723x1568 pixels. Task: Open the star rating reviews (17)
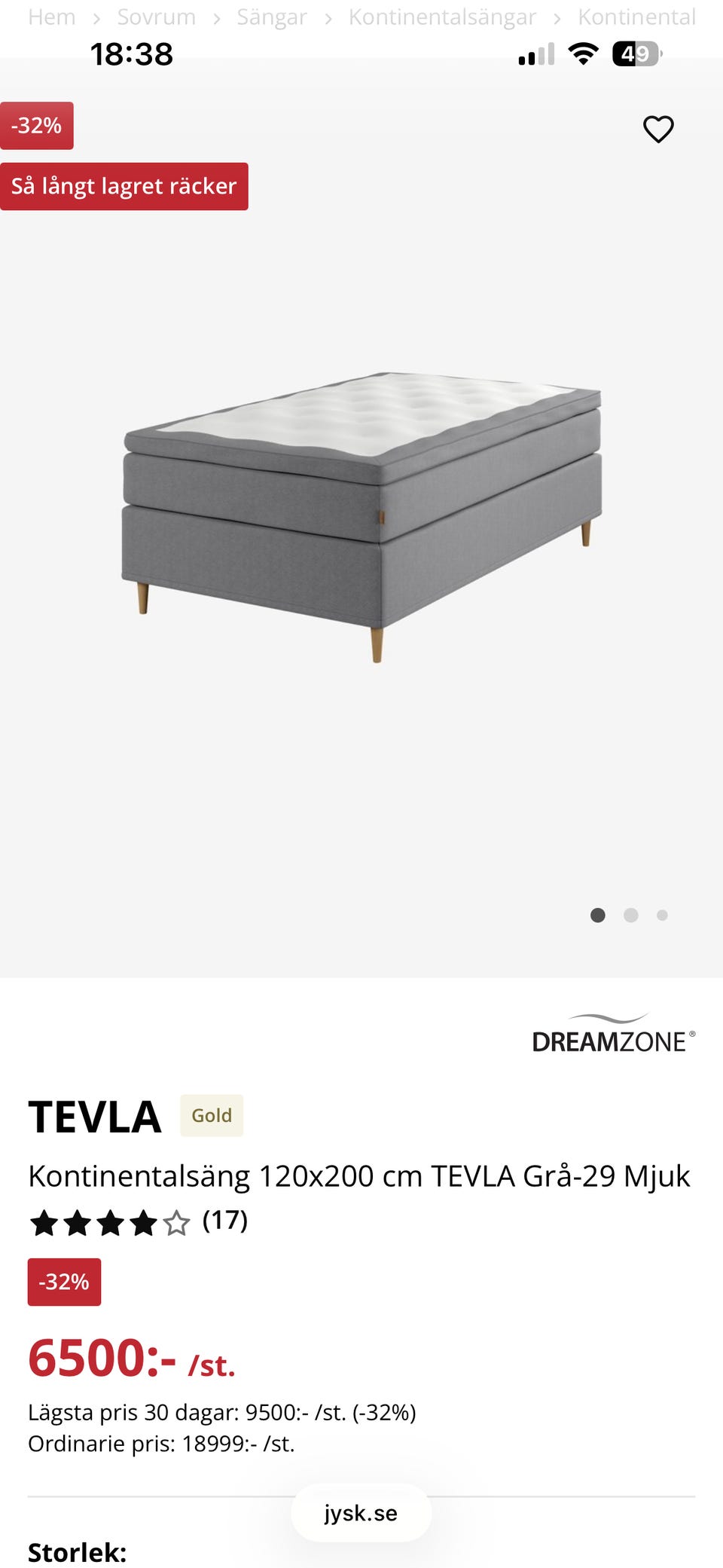tap(138, 1221)
